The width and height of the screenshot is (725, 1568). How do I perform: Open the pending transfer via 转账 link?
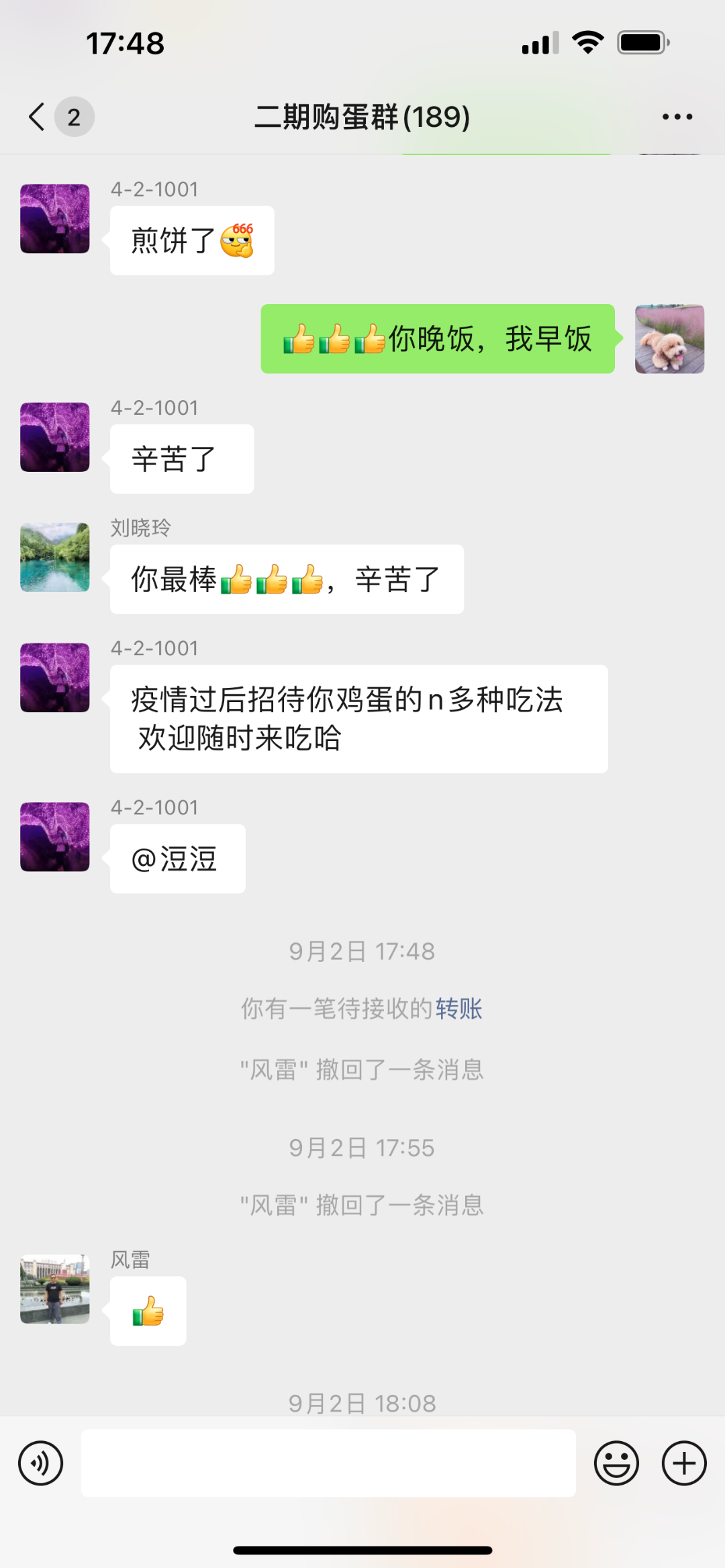coord(461,1008)
